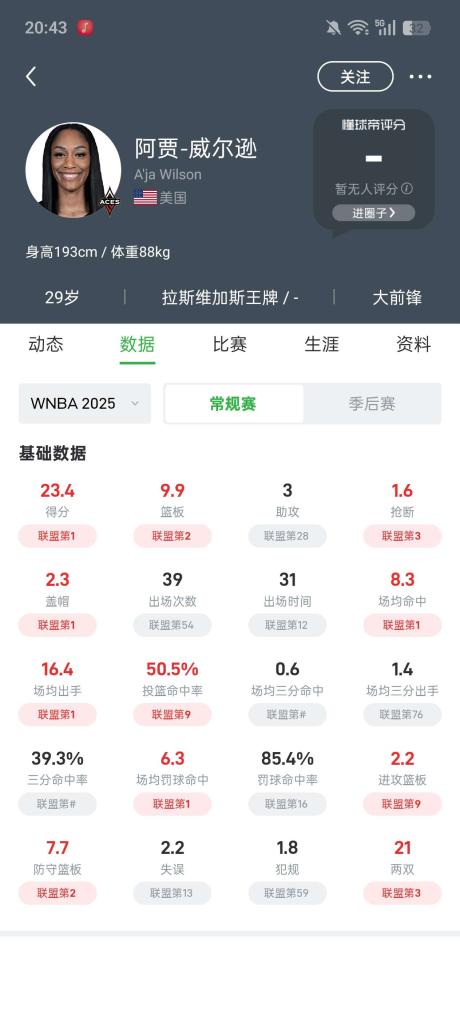Switch to 季后赛 stats
This screenshot has width=460, height=1011.
[372, 404]
